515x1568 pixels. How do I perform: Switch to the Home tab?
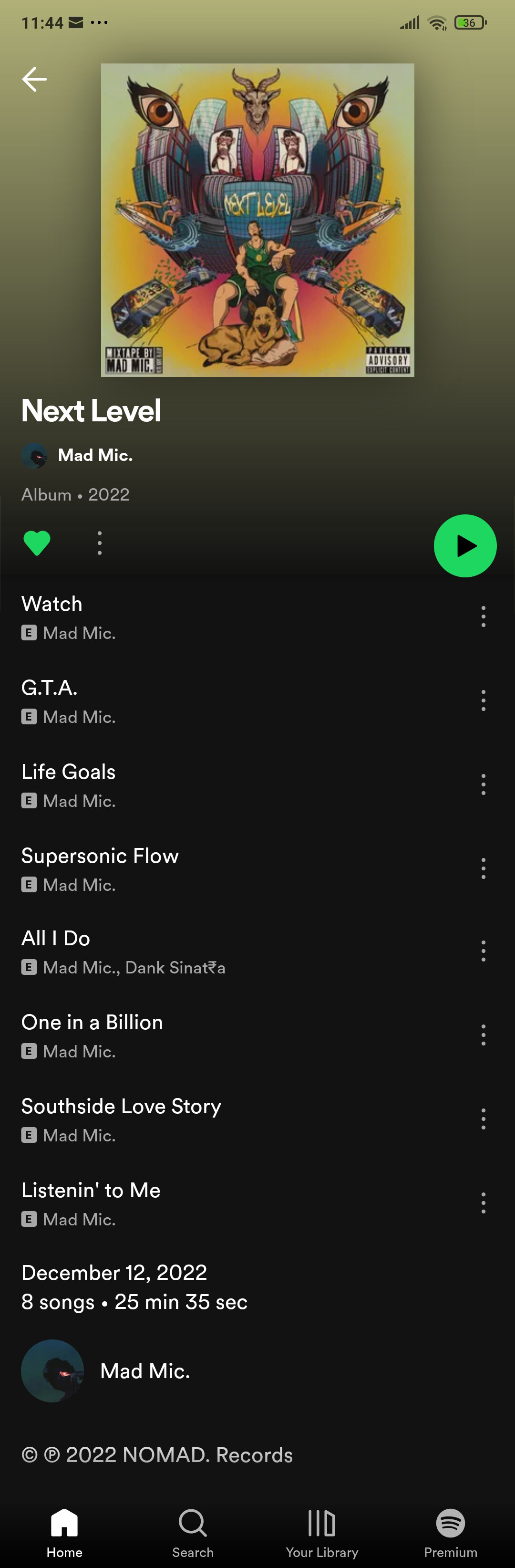[64, 1533]
